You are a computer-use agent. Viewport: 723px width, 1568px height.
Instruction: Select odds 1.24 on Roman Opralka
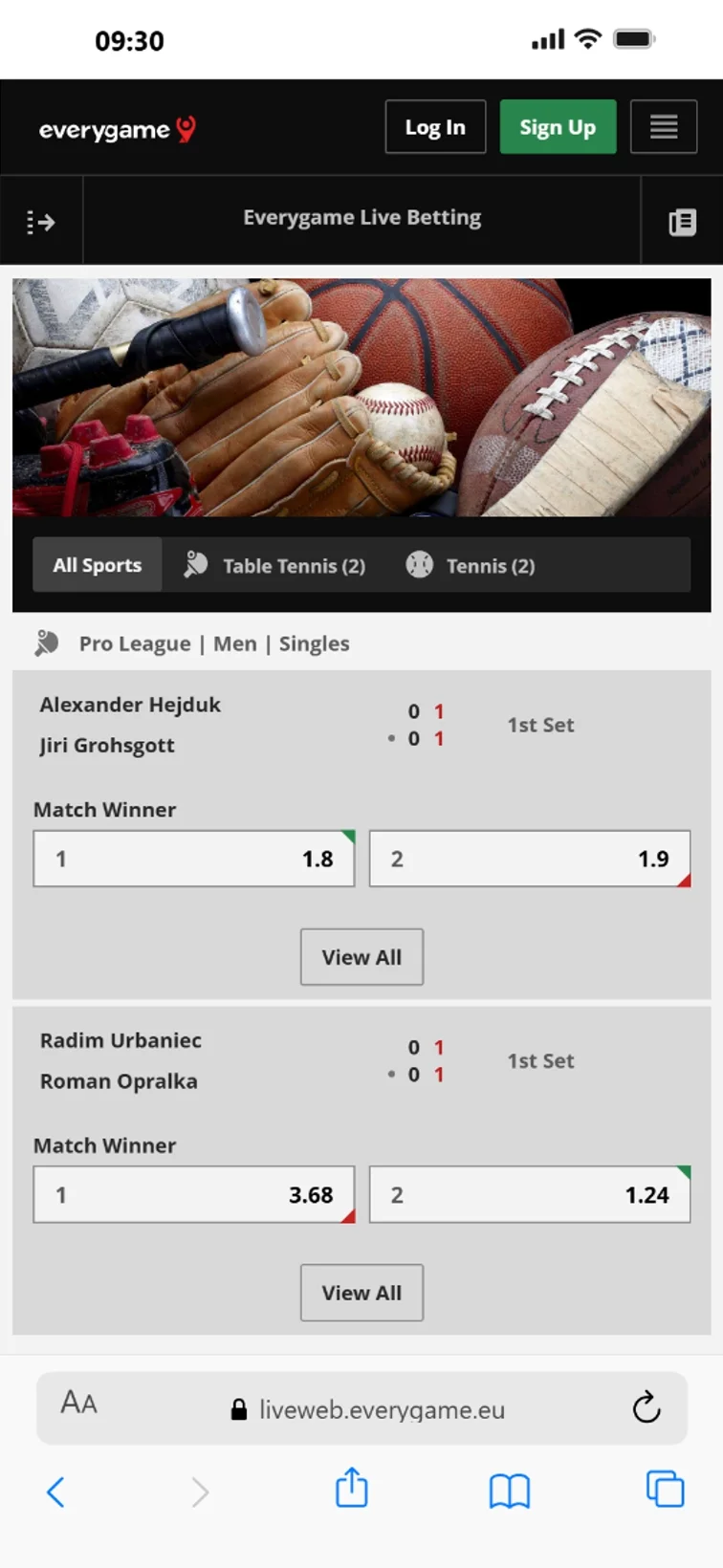(529, 1194)
